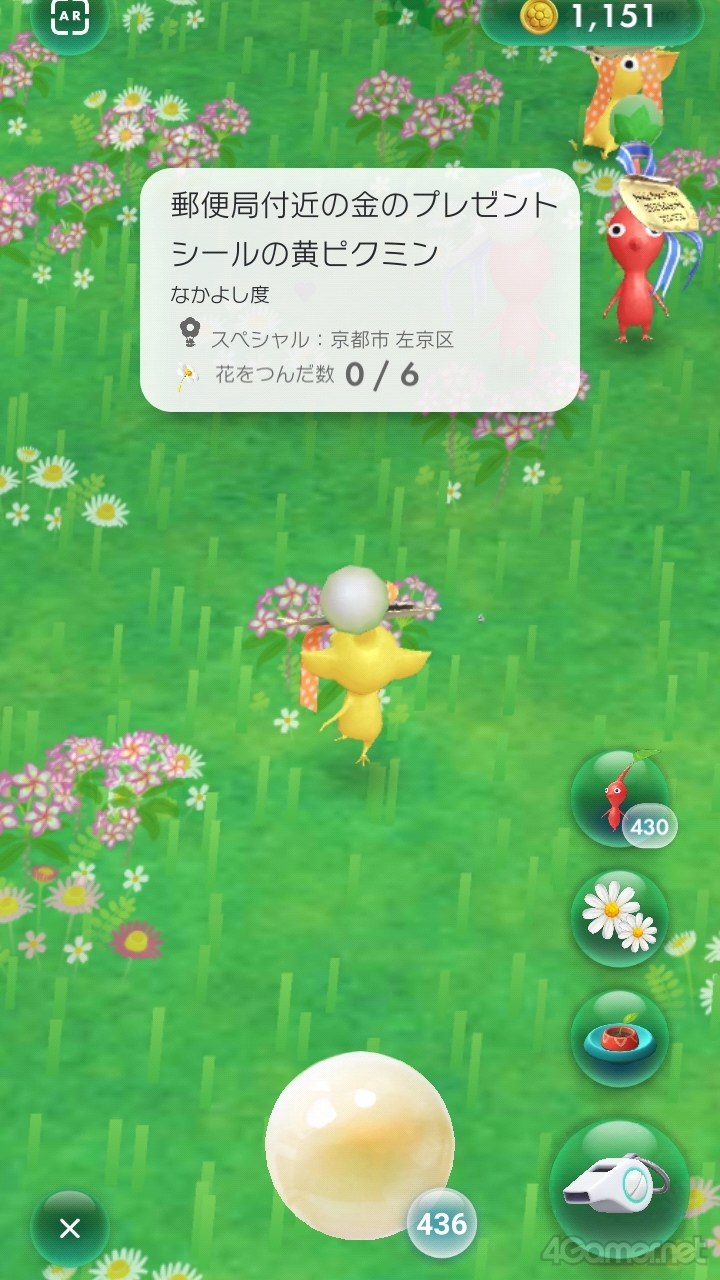Switch to AR camera mode
The width and height of the screenshot is (720, 1280).
(x=70, y=18)
